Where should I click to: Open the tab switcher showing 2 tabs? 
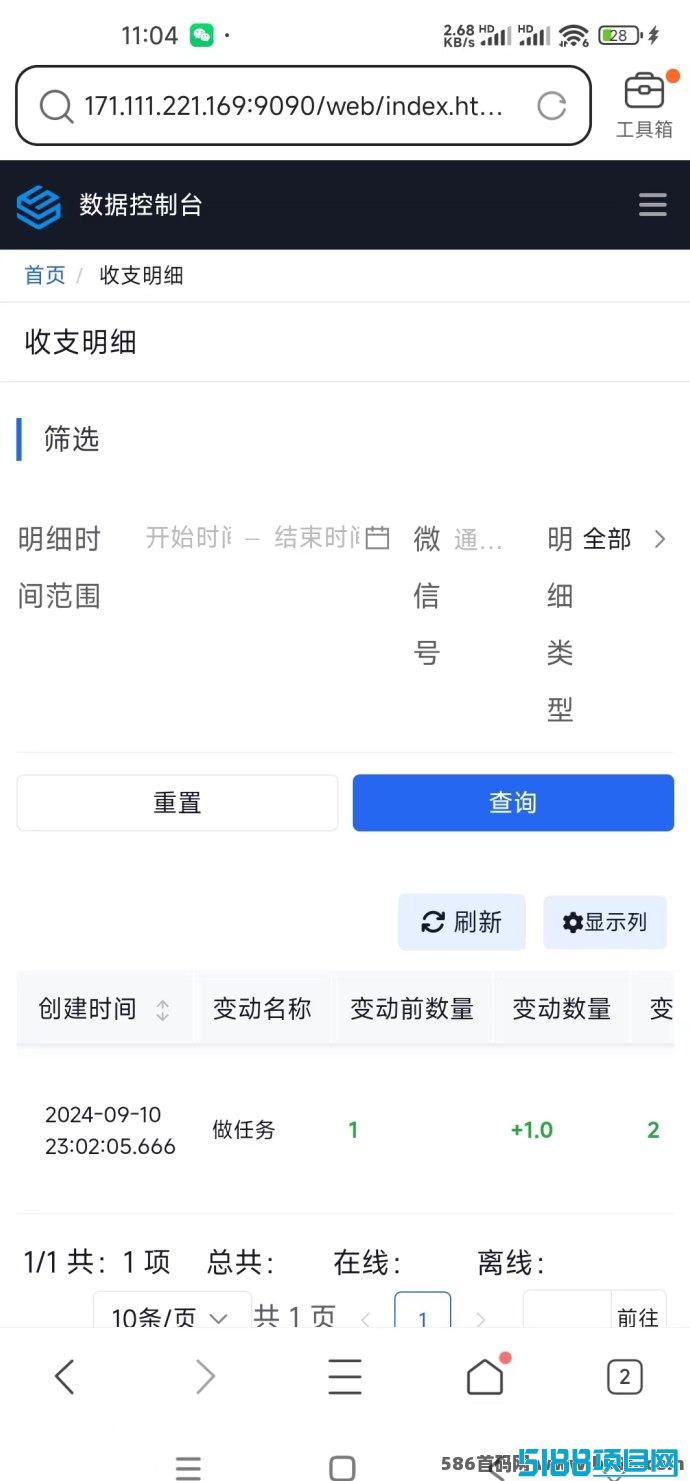pyautogui.click(x=625, y=1377)
